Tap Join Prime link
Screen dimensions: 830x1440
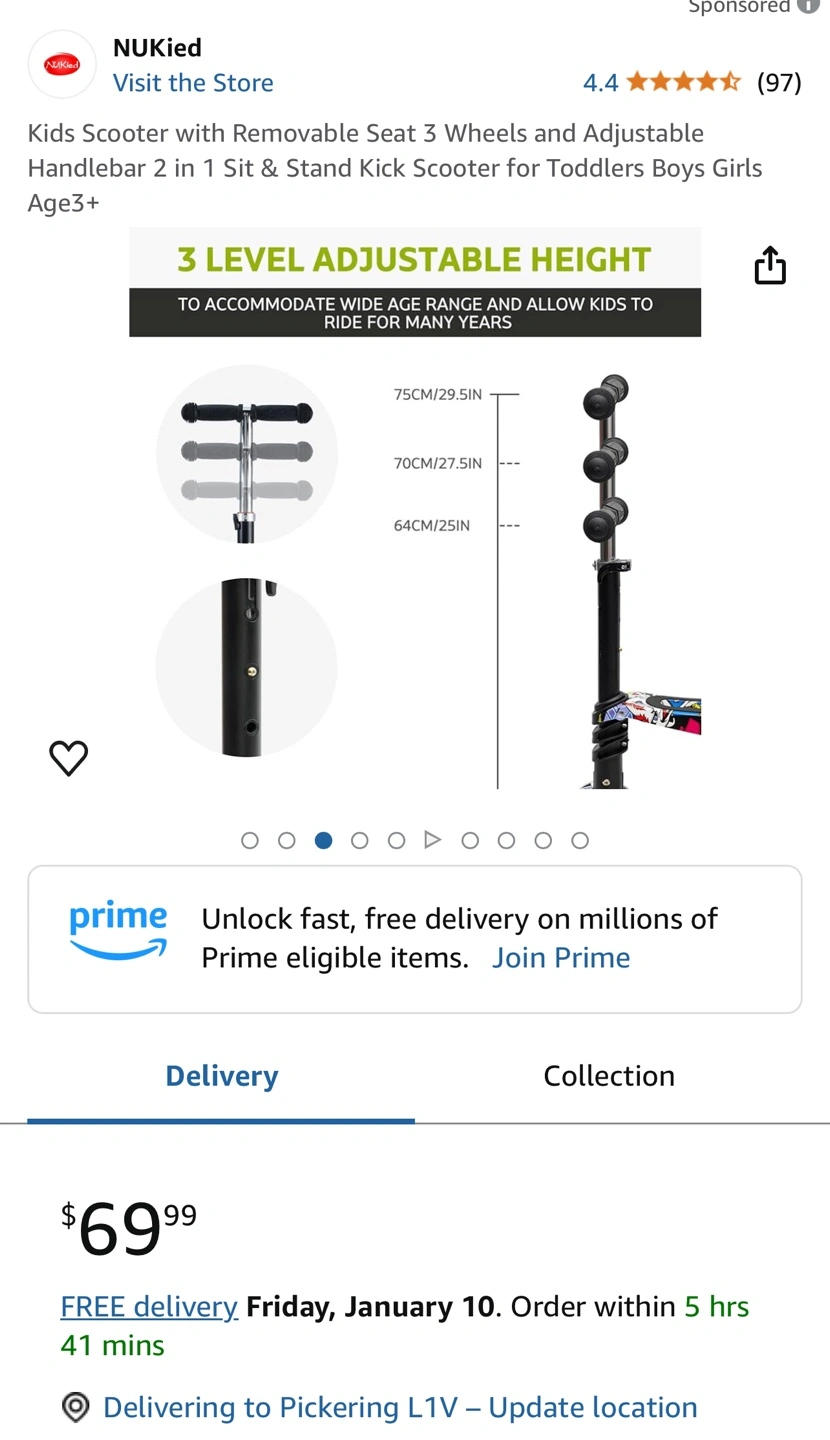(561, 958)
